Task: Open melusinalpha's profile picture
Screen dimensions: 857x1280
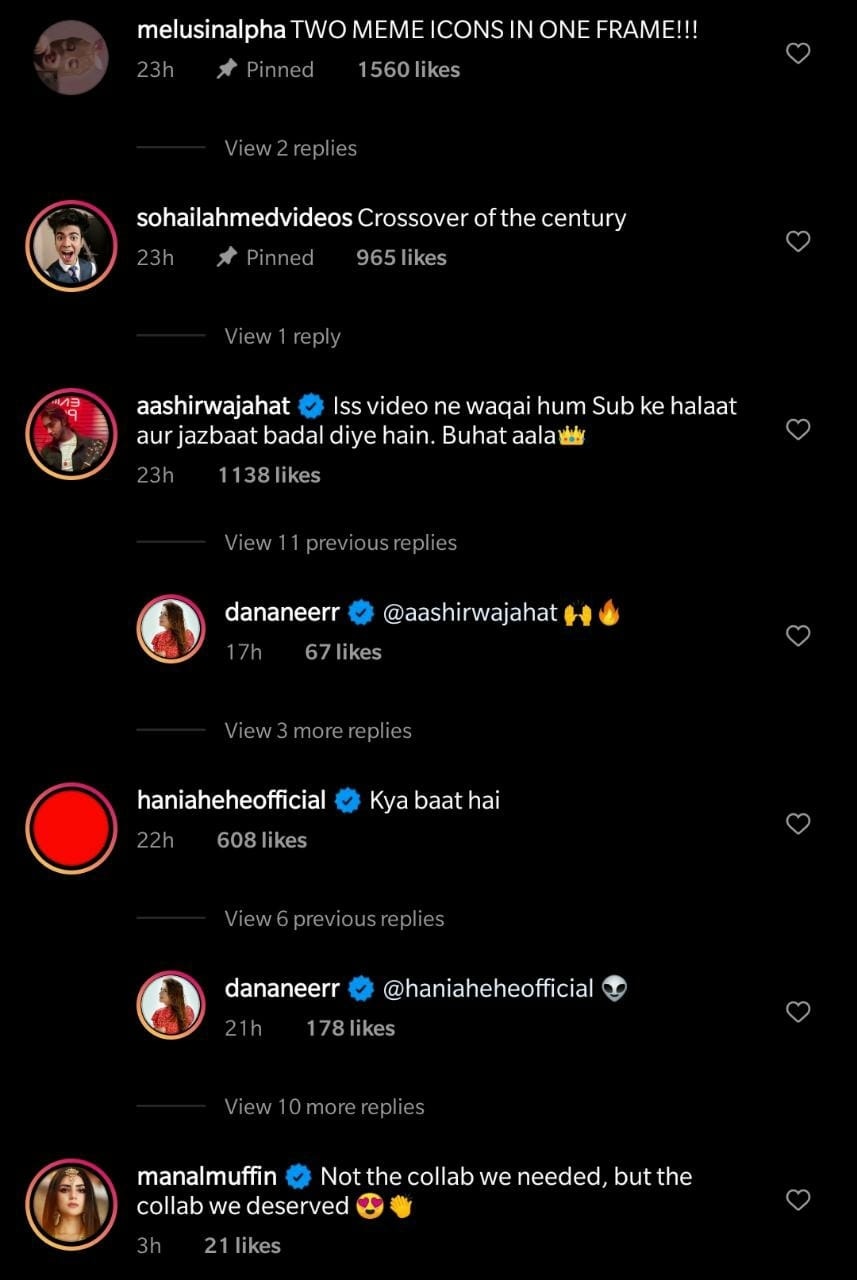Action: tap(71, 58)
